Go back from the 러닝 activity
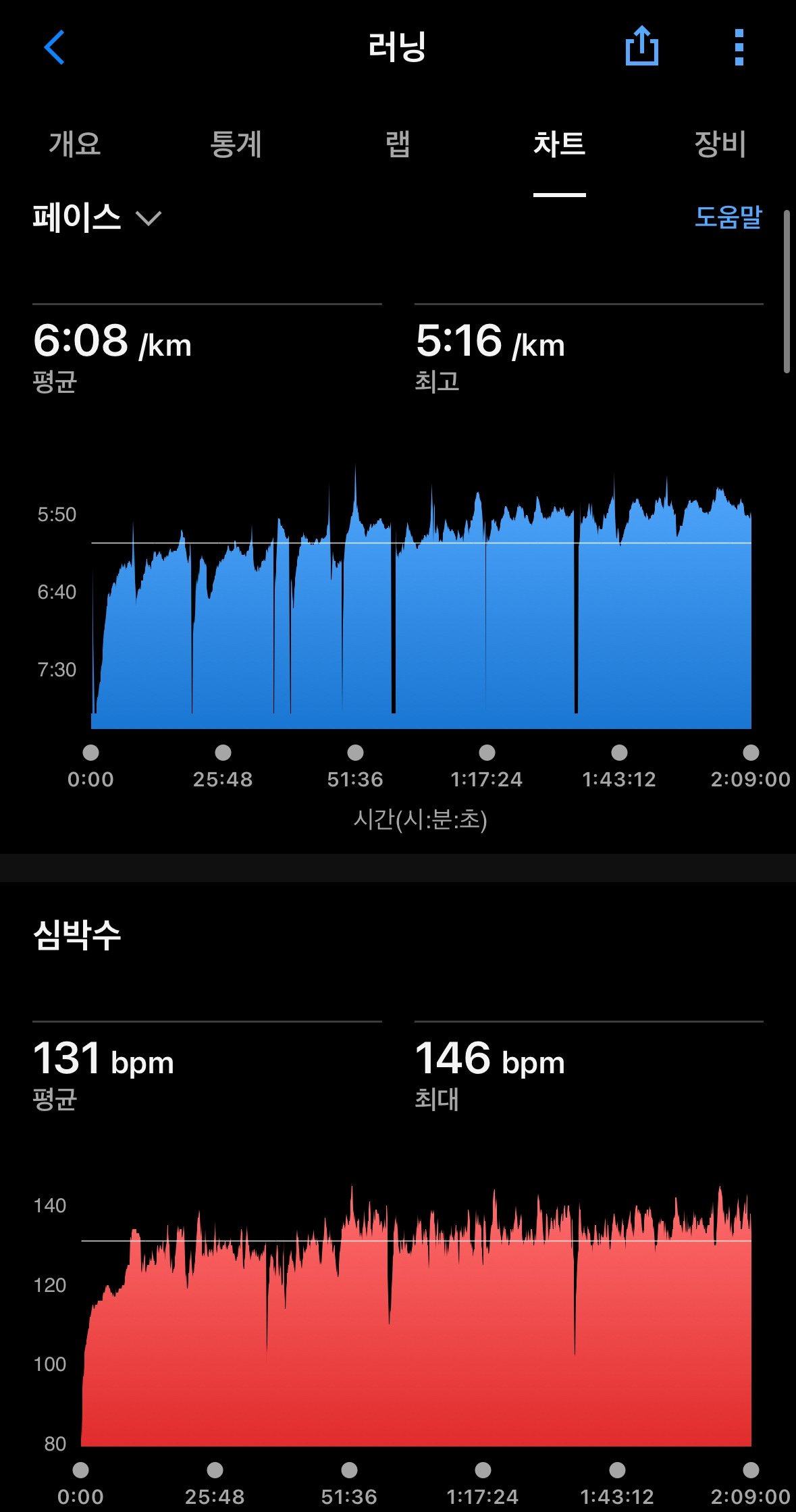796x1512 pixels. (54, 47)
